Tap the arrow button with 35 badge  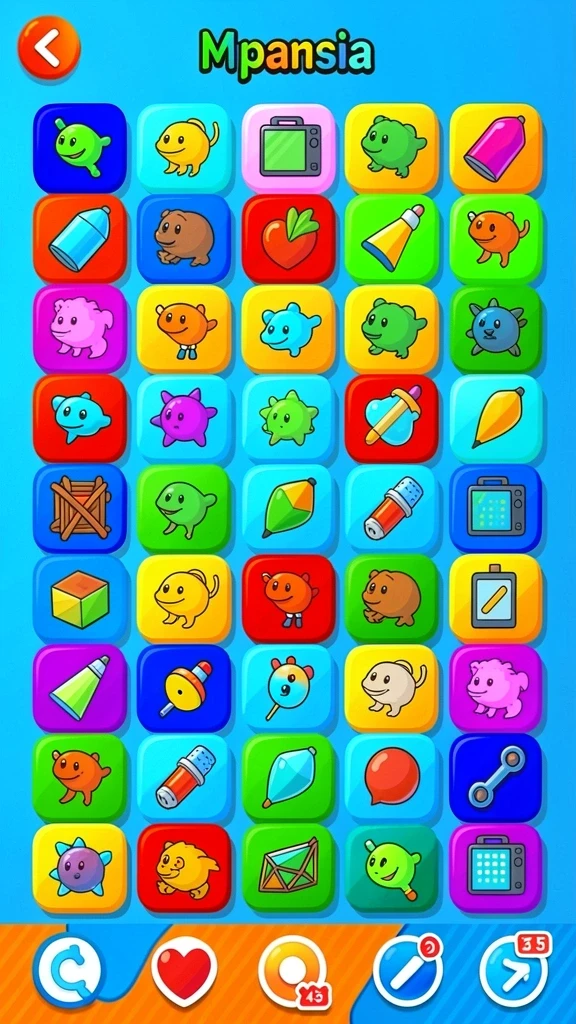[x=515, y=971]
